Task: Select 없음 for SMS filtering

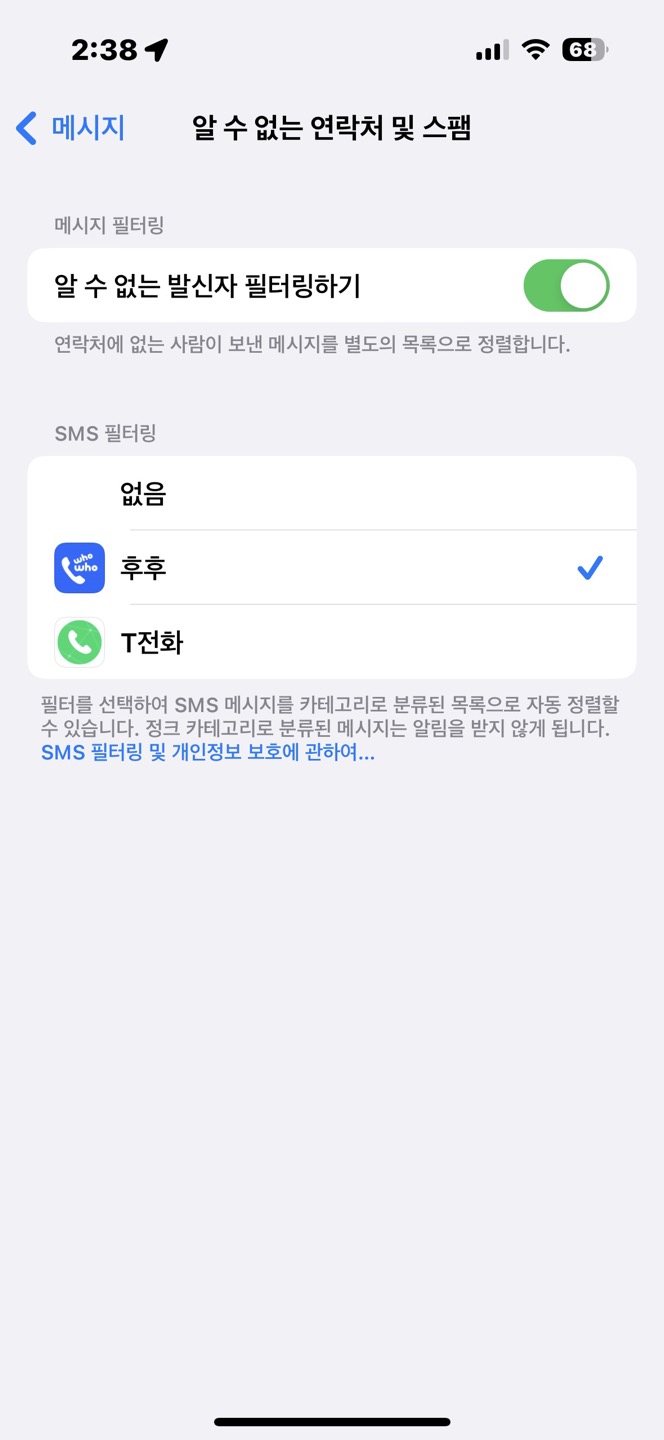Action: click(332, 494)
